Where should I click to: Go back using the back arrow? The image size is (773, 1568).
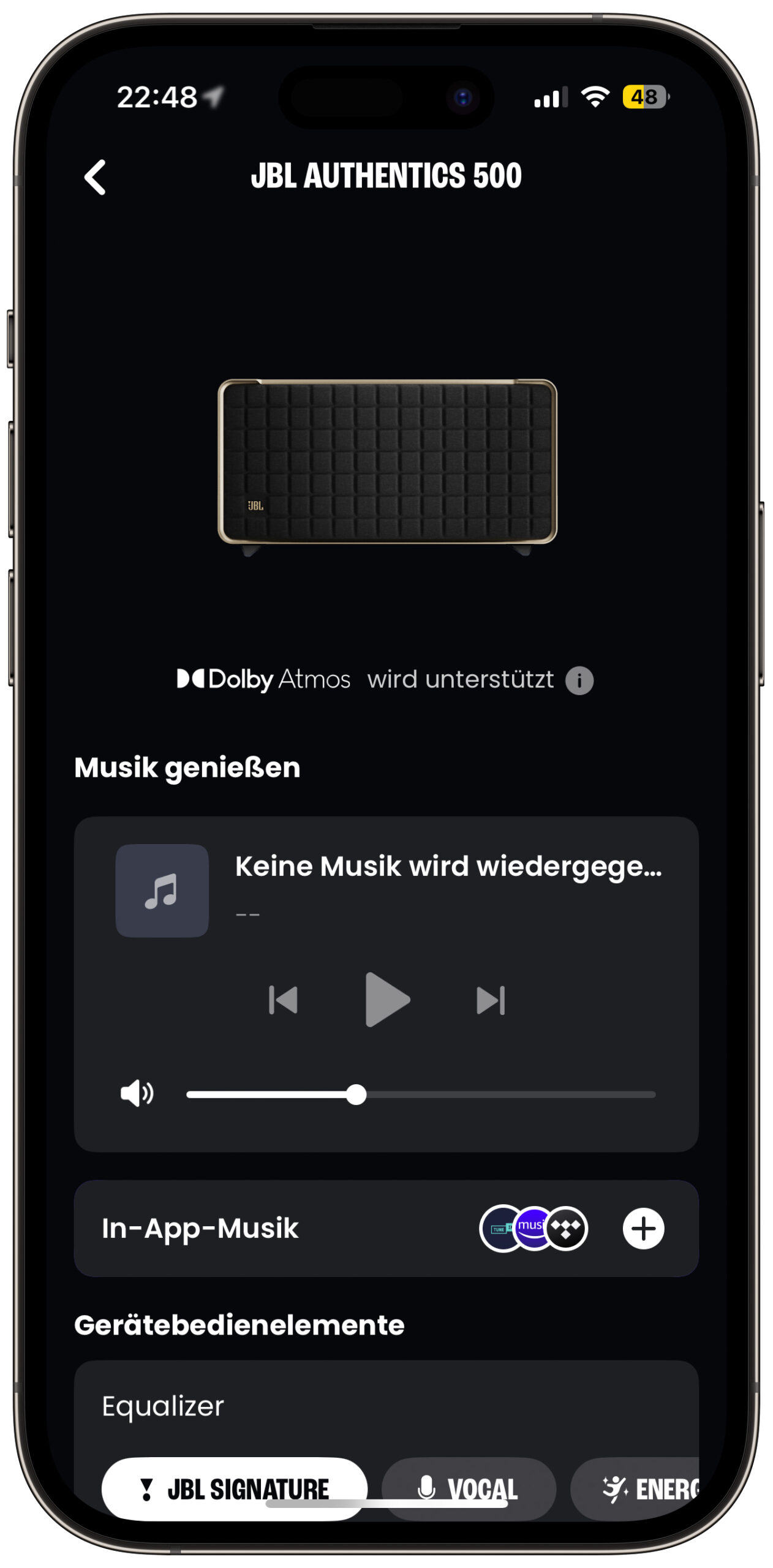95,178
